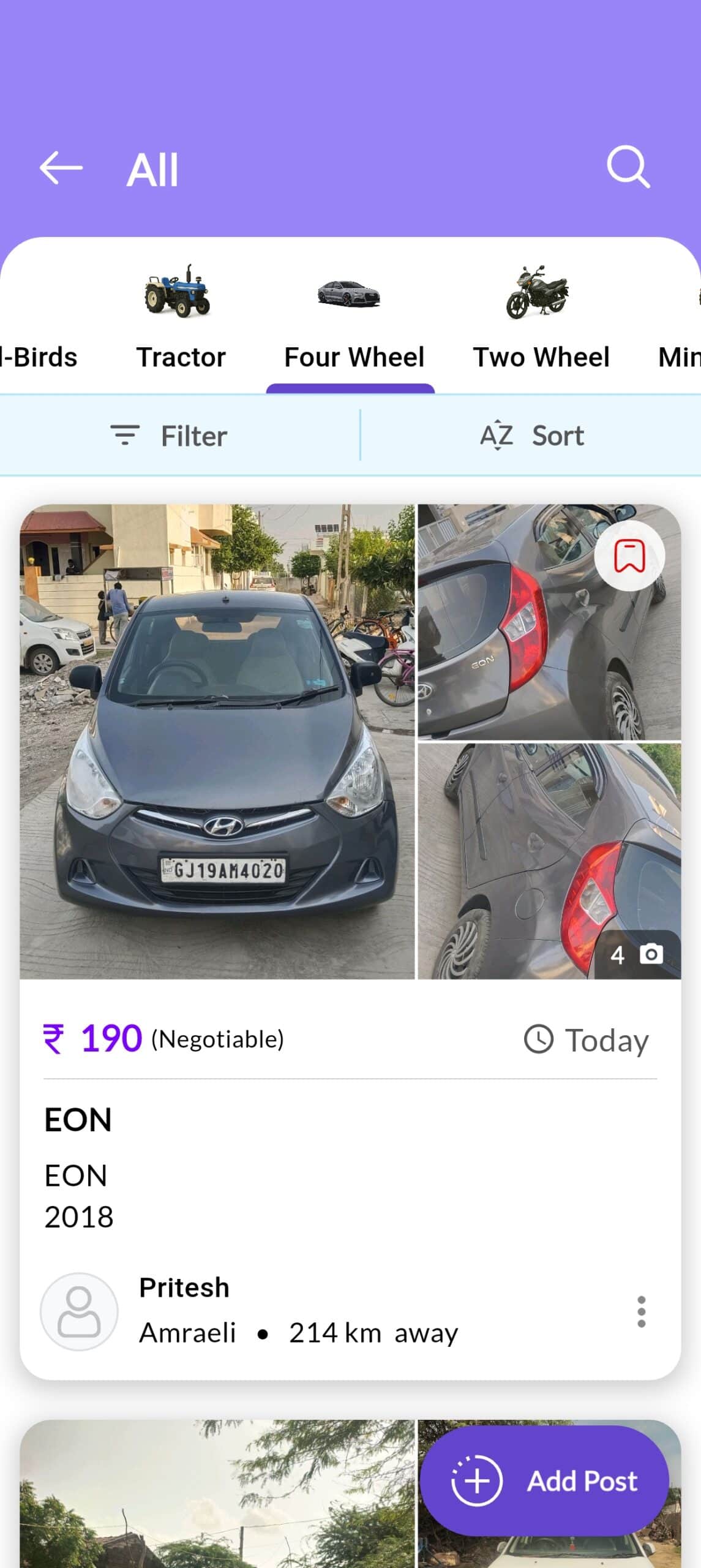Image resolution: width=701 pixels, height=1568 pixels.
Task: View Pritesh's seller profile picture
Action: [x=79, y=1311]
